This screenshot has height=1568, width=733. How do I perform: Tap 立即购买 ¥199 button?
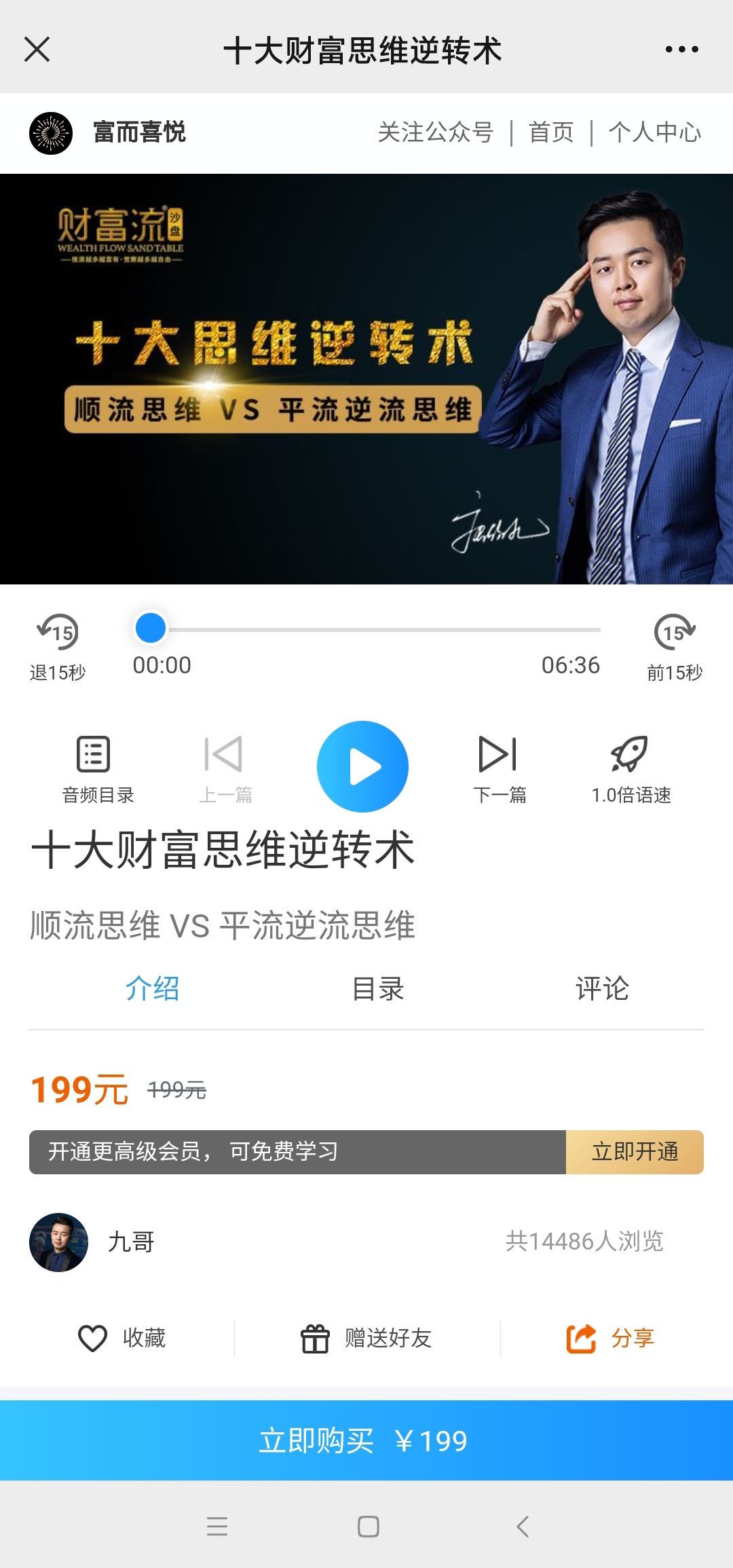pos(366,1440)
